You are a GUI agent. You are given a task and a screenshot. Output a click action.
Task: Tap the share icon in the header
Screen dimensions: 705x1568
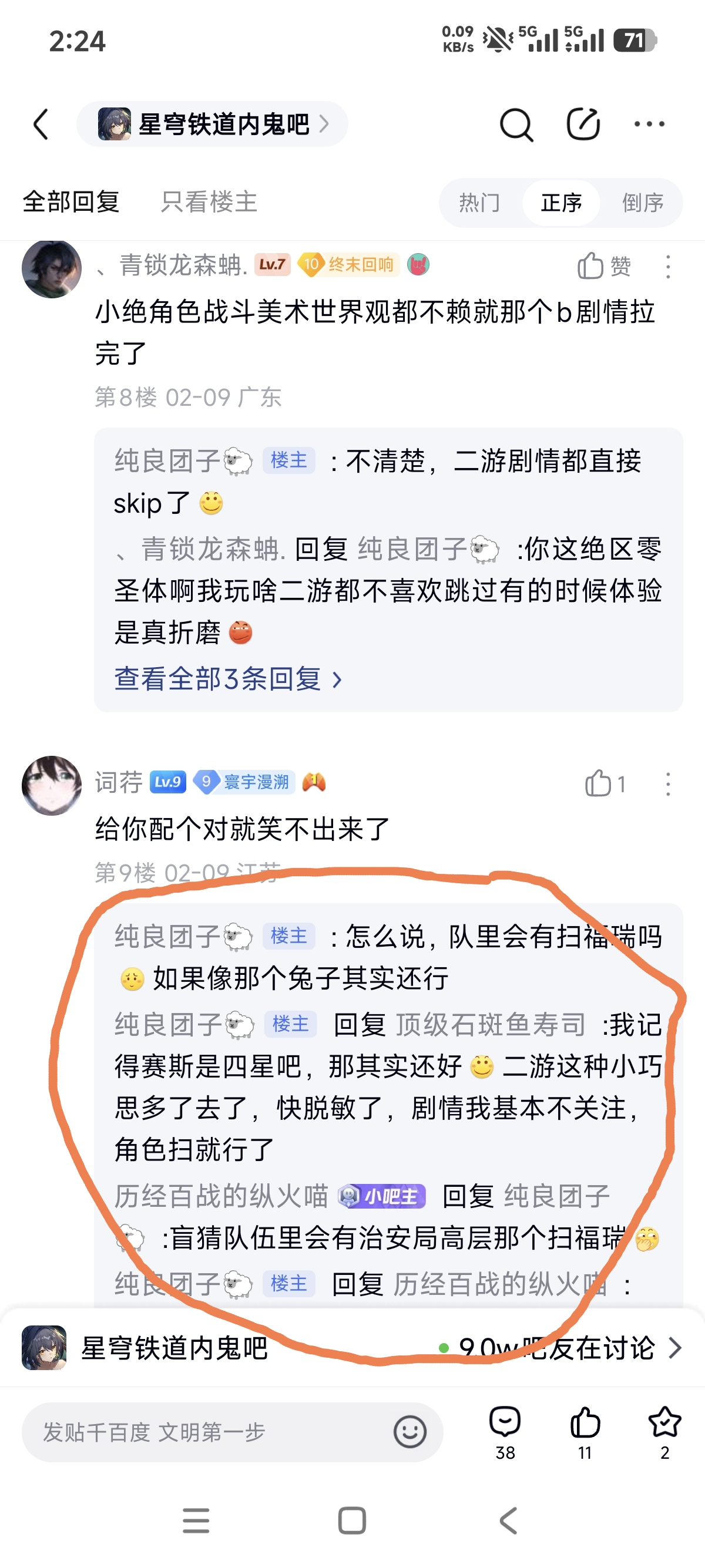[583, 125]
